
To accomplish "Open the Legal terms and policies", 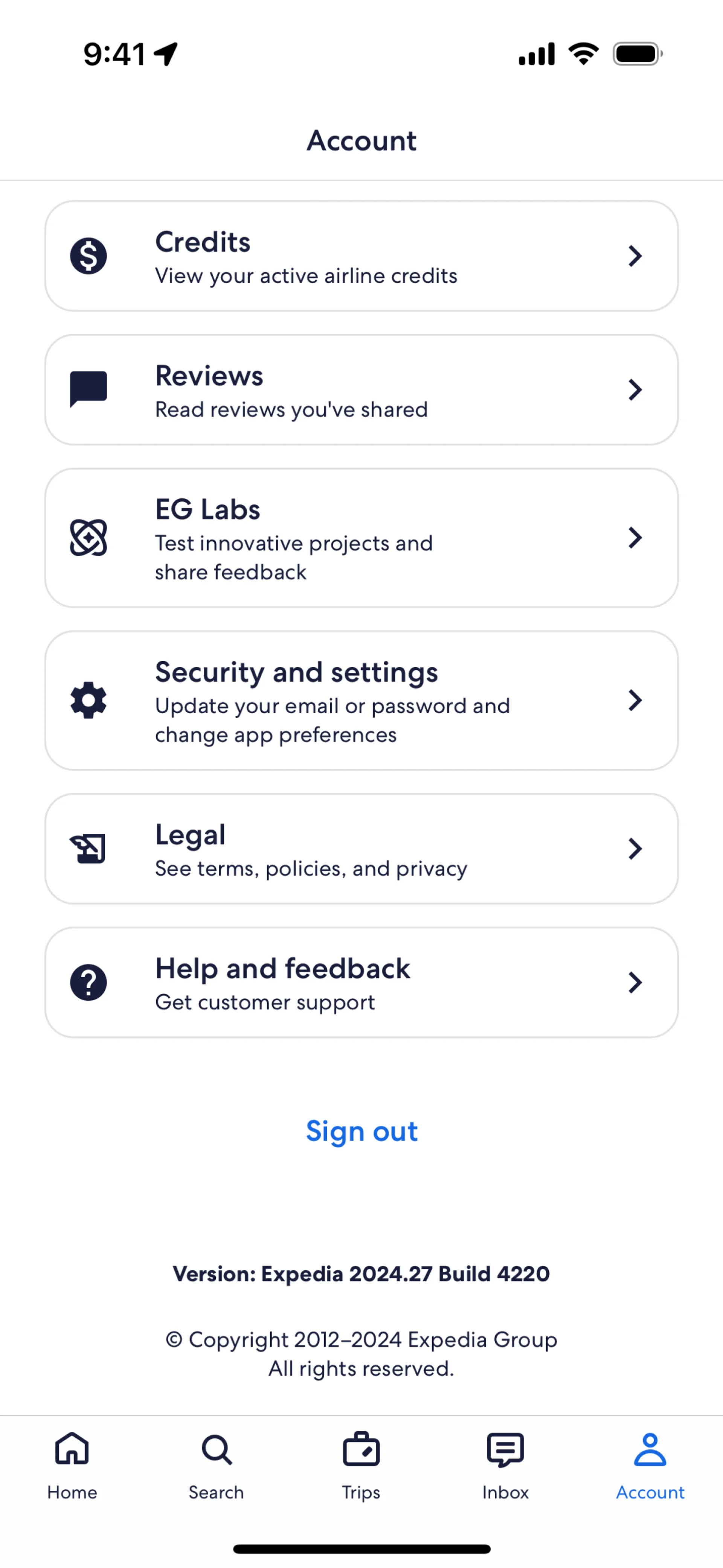I will pos(361,848).
